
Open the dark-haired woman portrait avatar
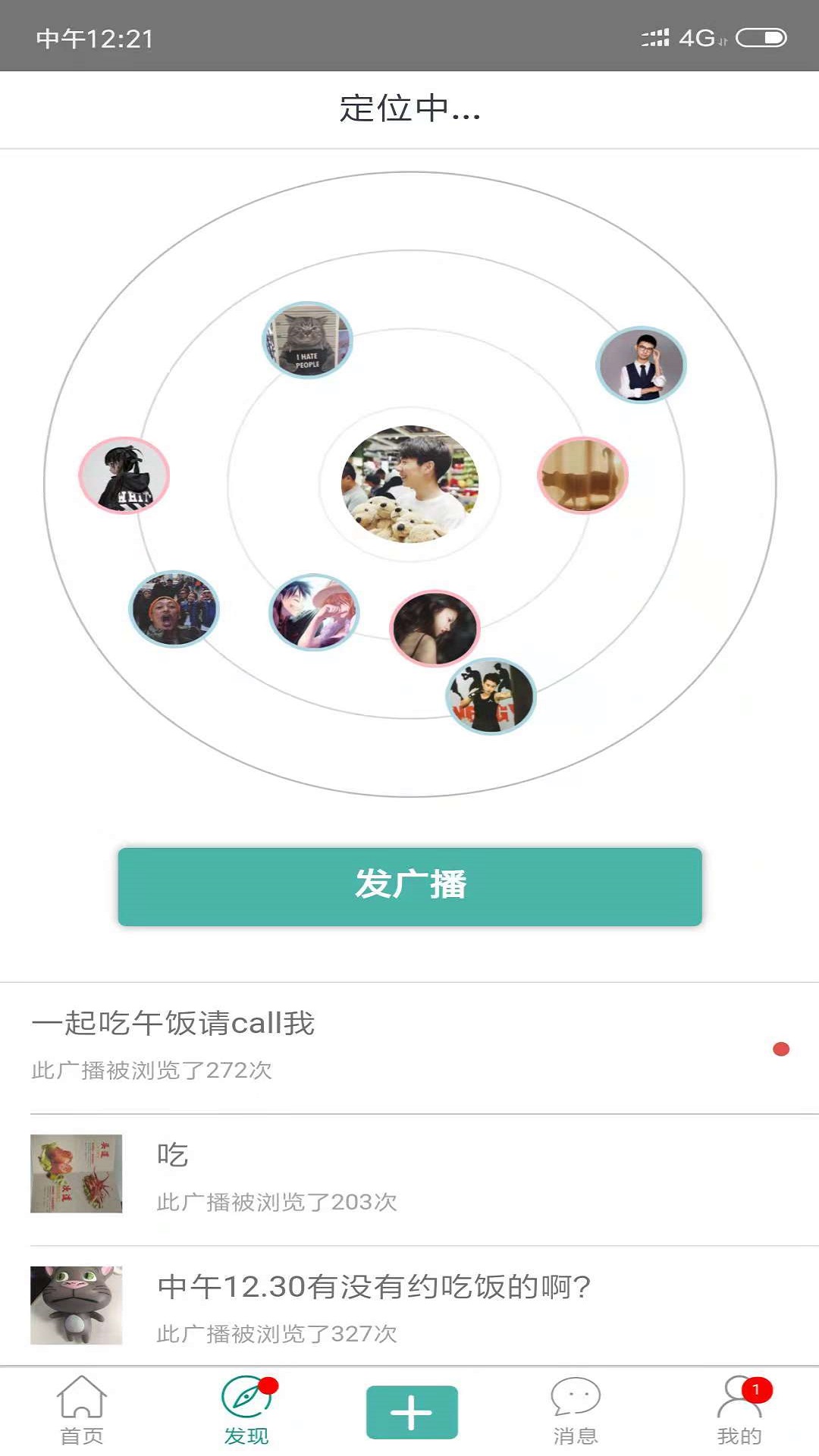[x=435, y=629]
